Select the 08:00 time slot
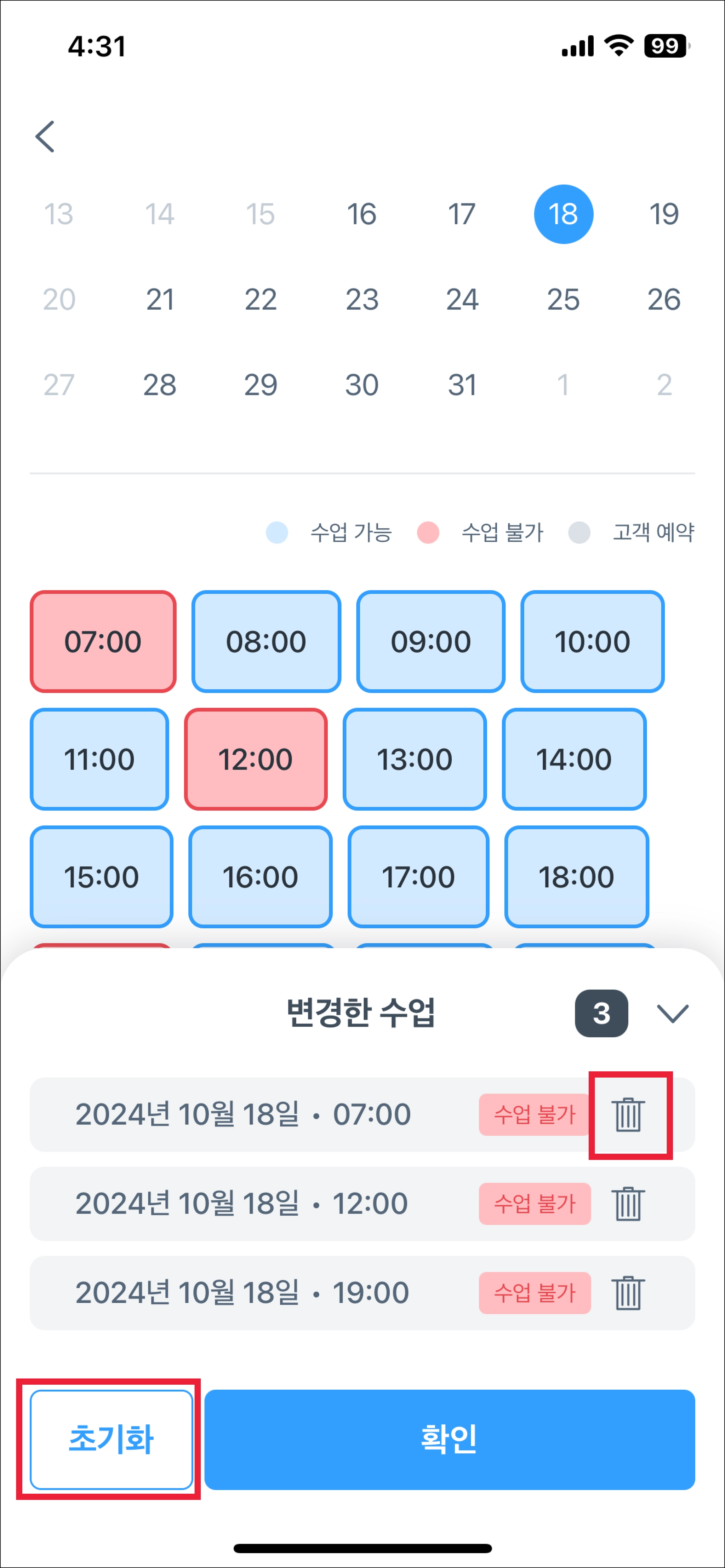The height and width of the screenshot is (1568, 725). (266, 641)
